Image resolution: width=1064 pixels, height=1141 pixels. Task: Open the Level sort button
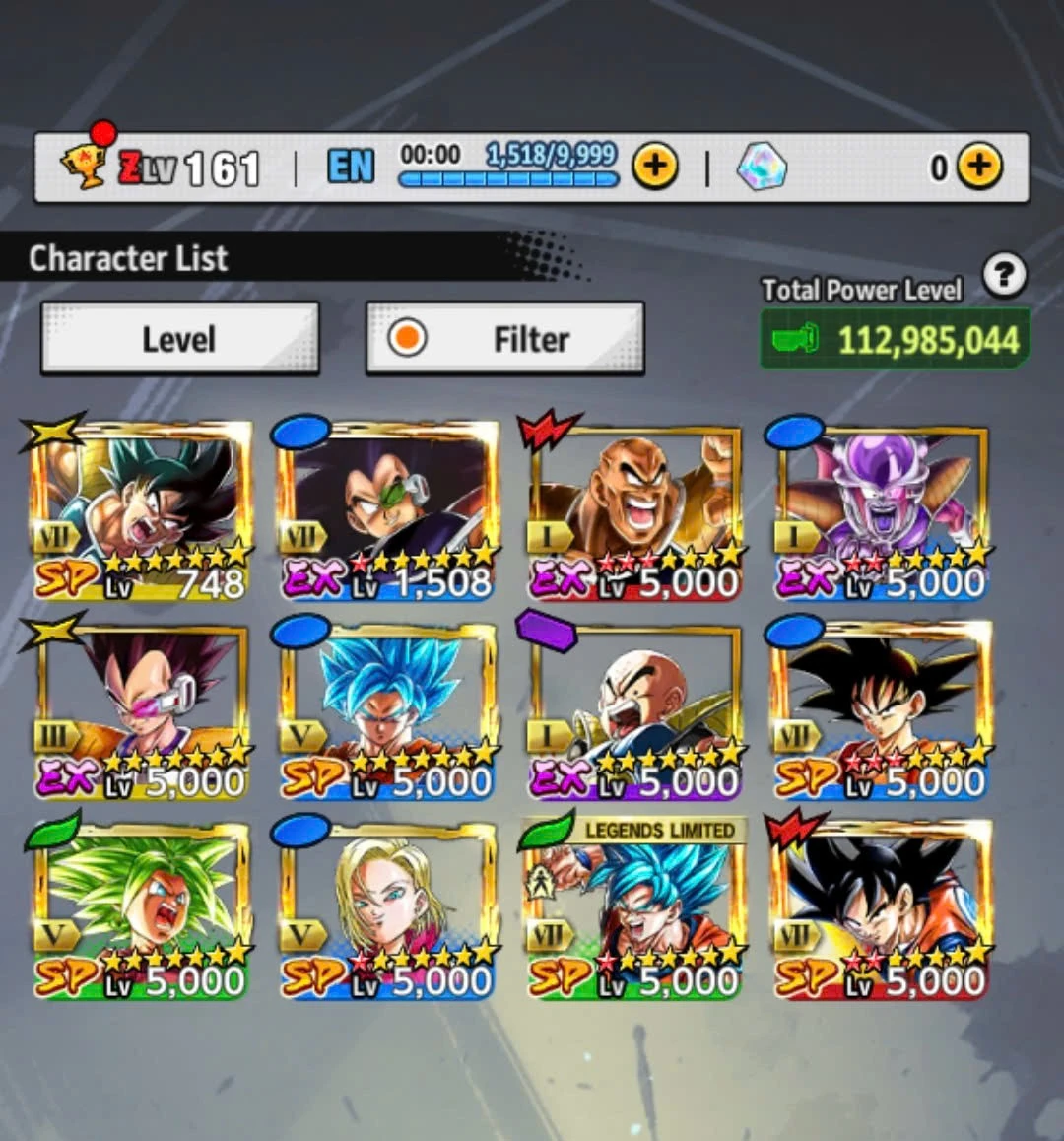tap(179, 339)
